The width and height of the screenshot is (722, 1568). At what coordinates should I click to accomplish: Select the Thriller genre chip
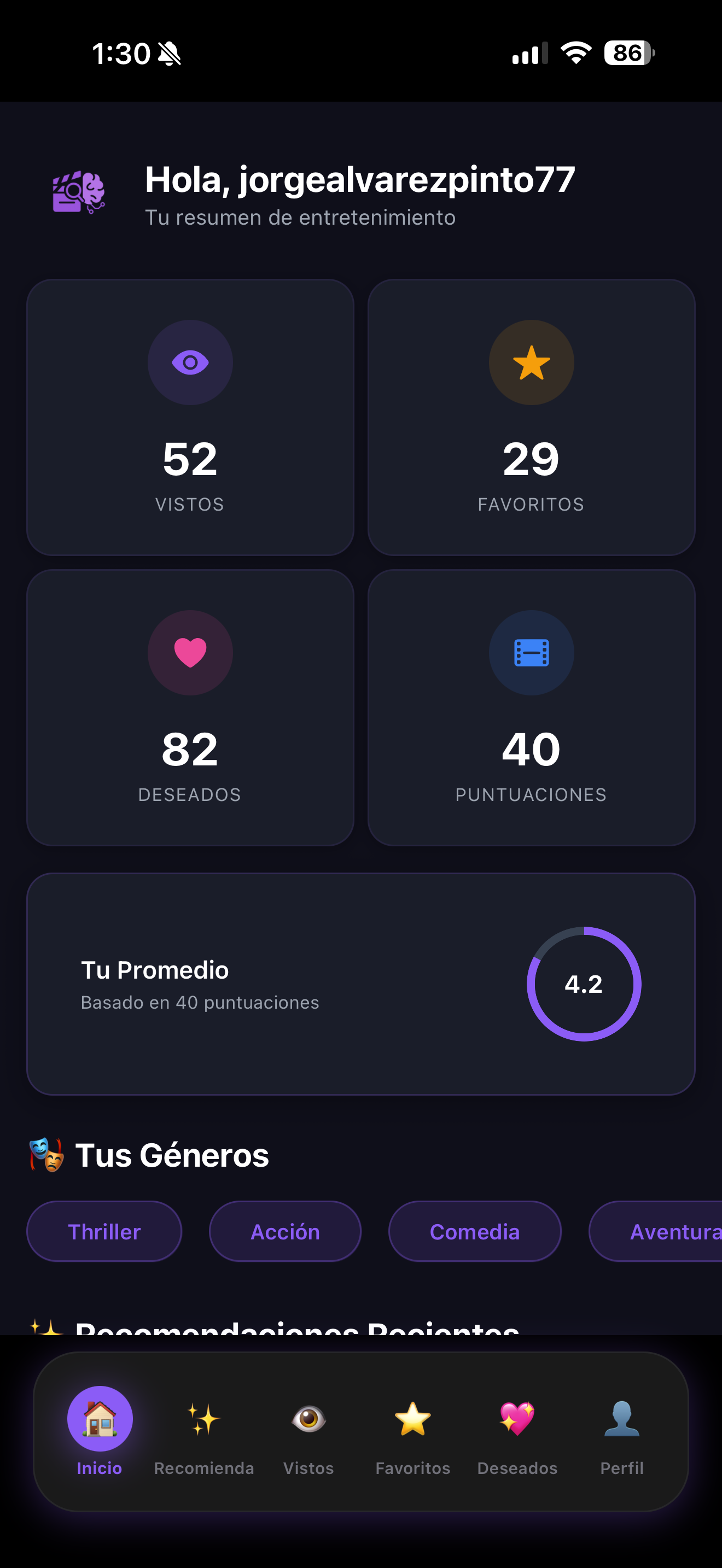pyautogui.click(x=103, y=1231)
